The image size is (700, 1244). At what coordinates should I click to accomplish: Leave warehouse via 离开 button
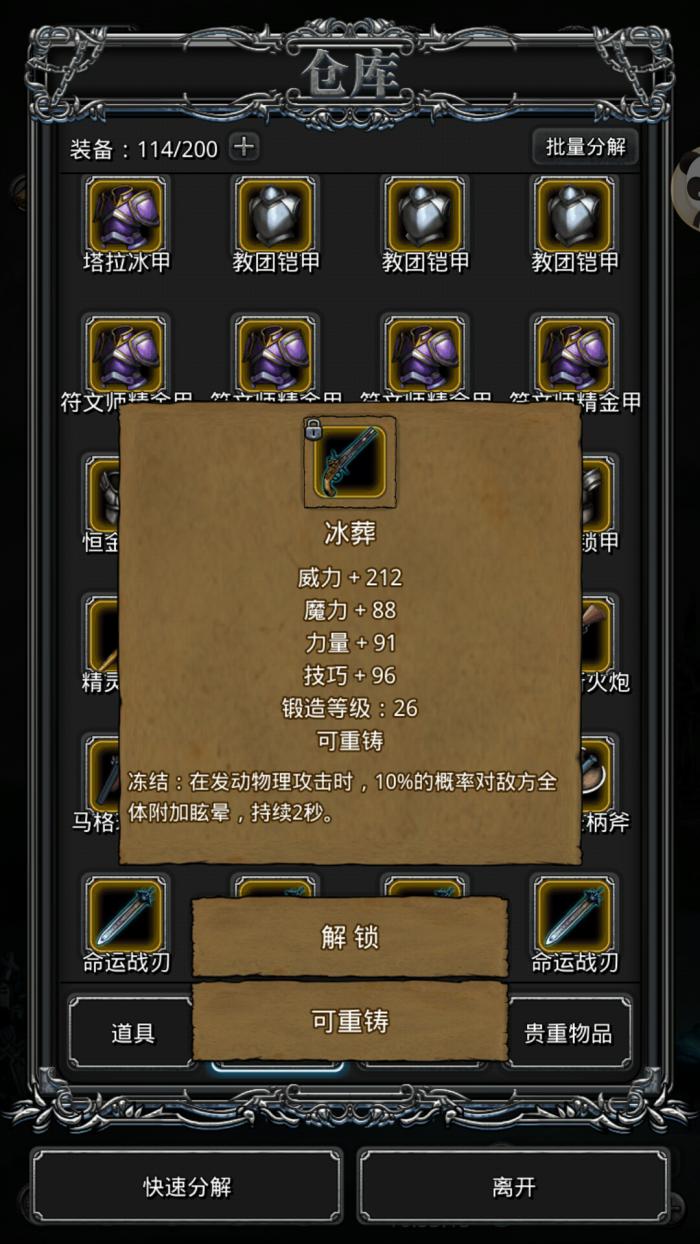pos(513,1186)
